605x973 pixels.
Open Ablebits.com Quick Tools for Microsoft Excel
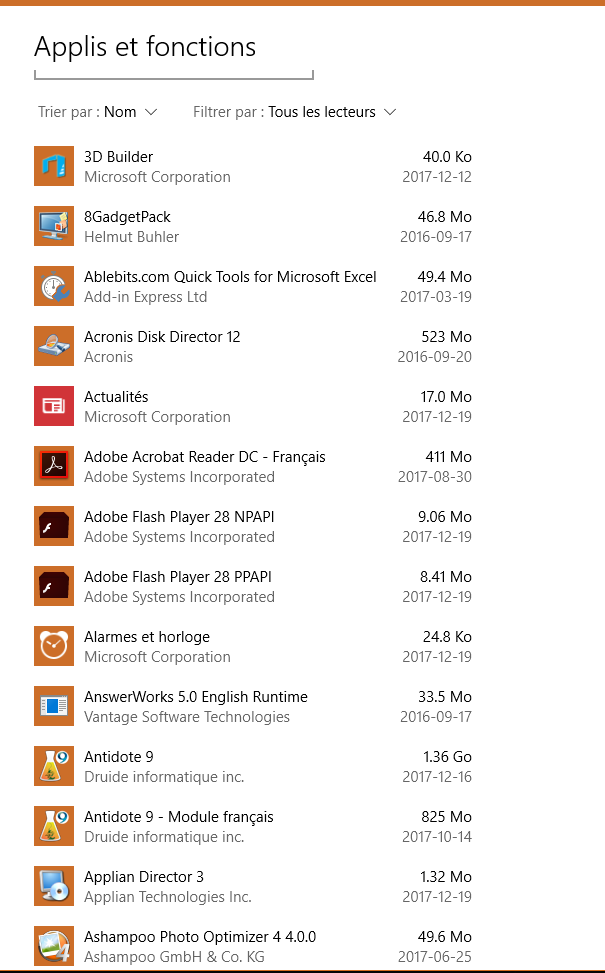[252, 287]
